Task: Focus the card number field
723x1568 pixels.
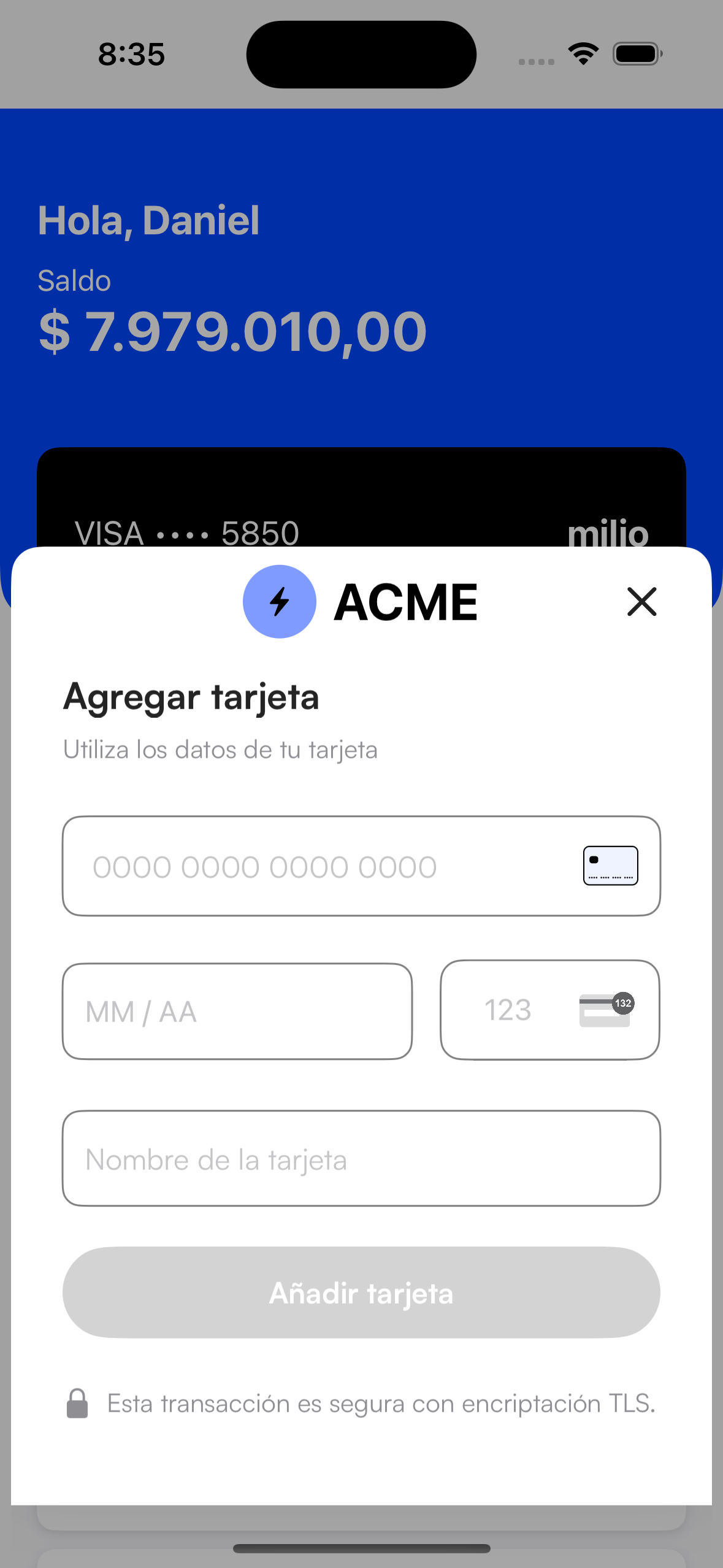Action: tap(331, 866)
